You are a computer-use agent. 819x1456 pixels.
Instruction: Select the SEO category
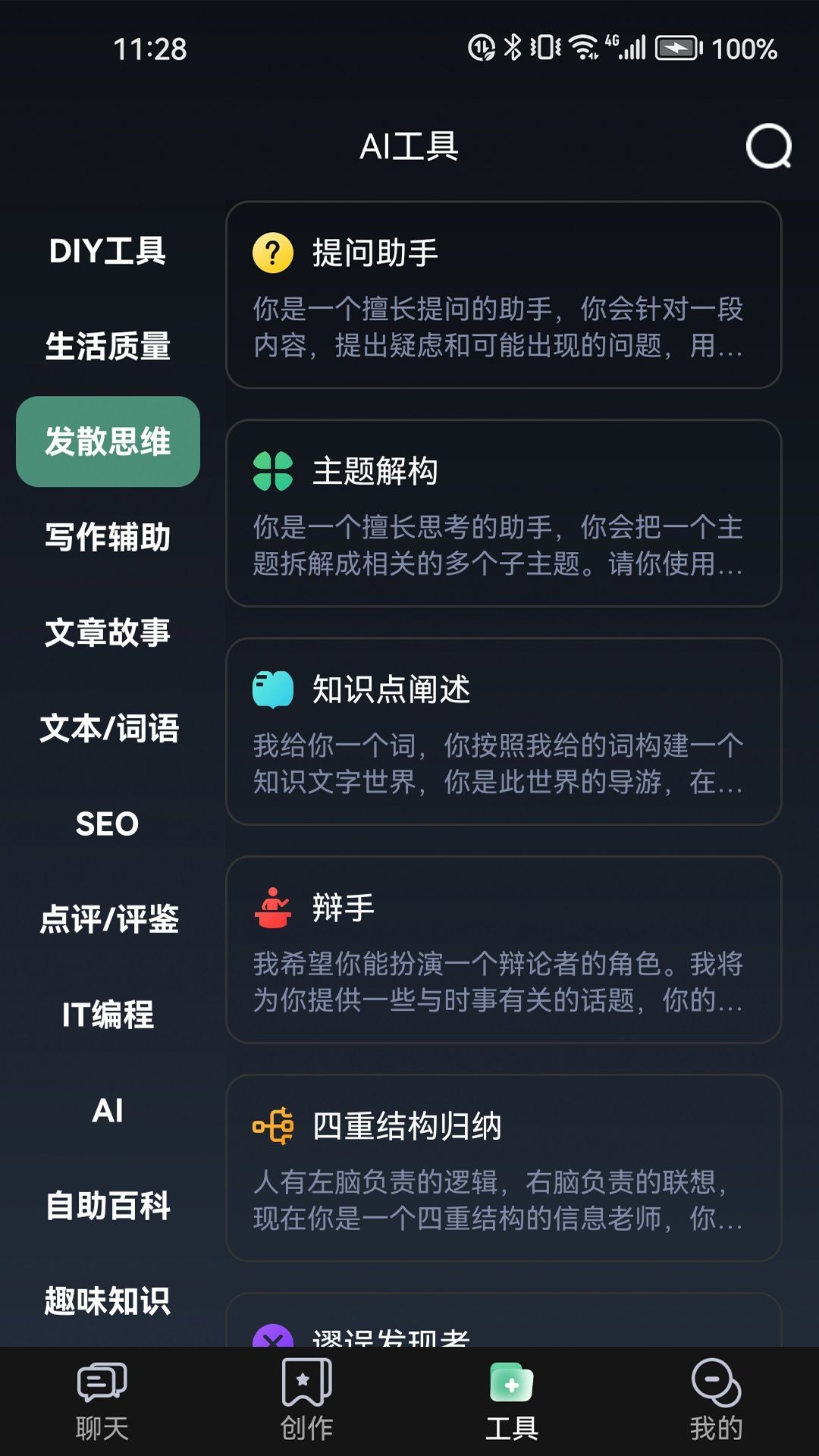coord(108,824)
